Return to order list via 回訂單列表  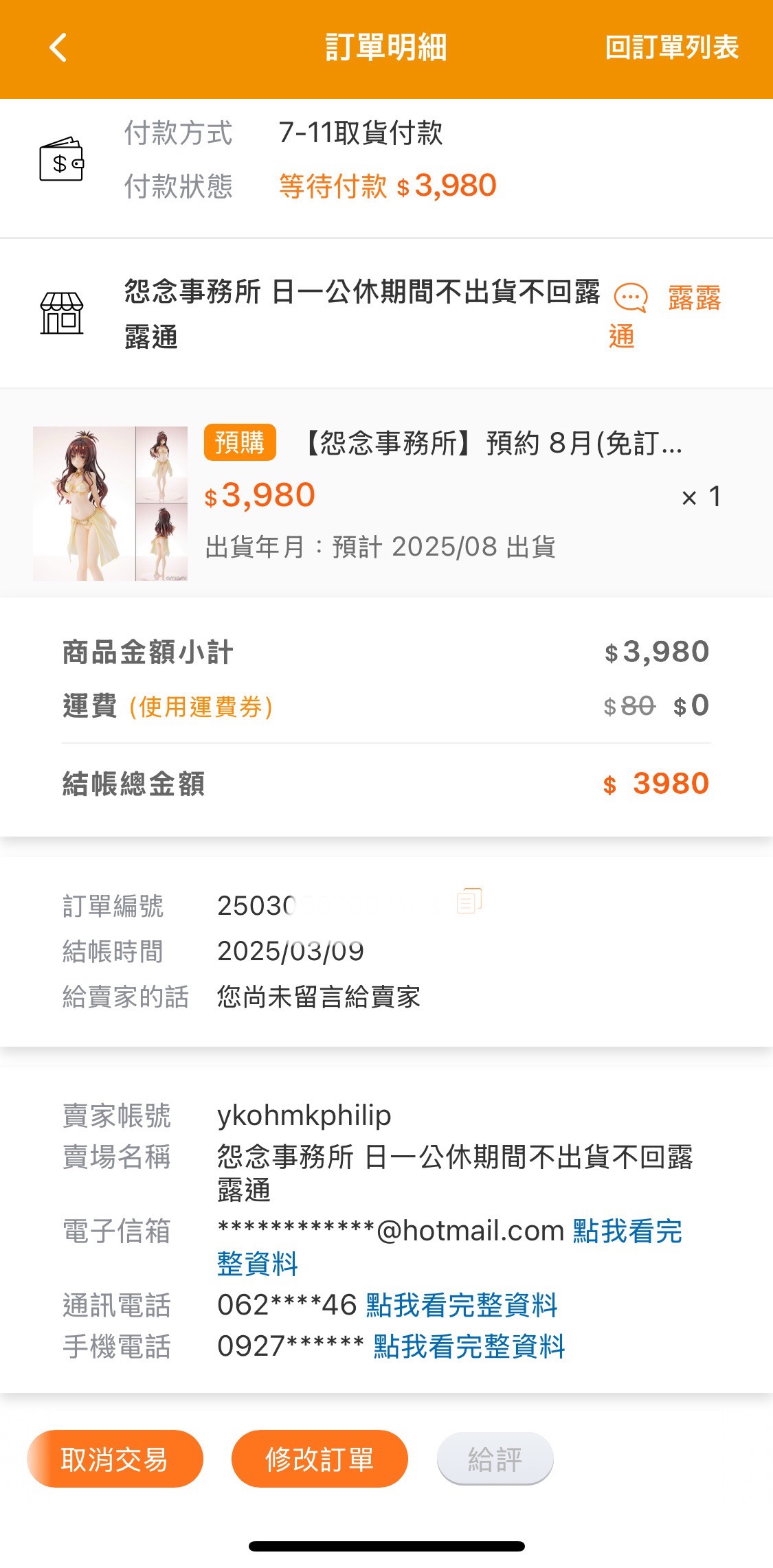671,48
